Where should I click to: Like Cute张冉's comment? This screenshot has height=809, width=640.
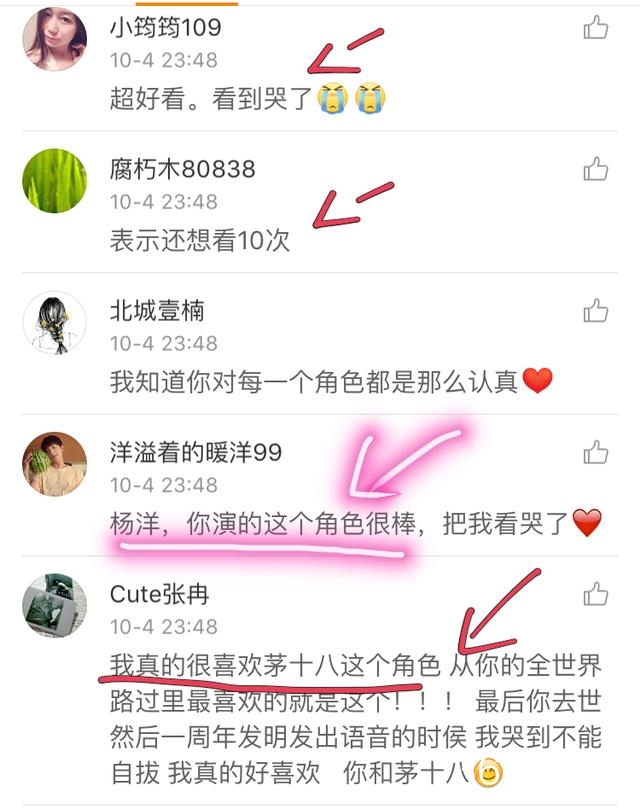[x=596, y=594]
